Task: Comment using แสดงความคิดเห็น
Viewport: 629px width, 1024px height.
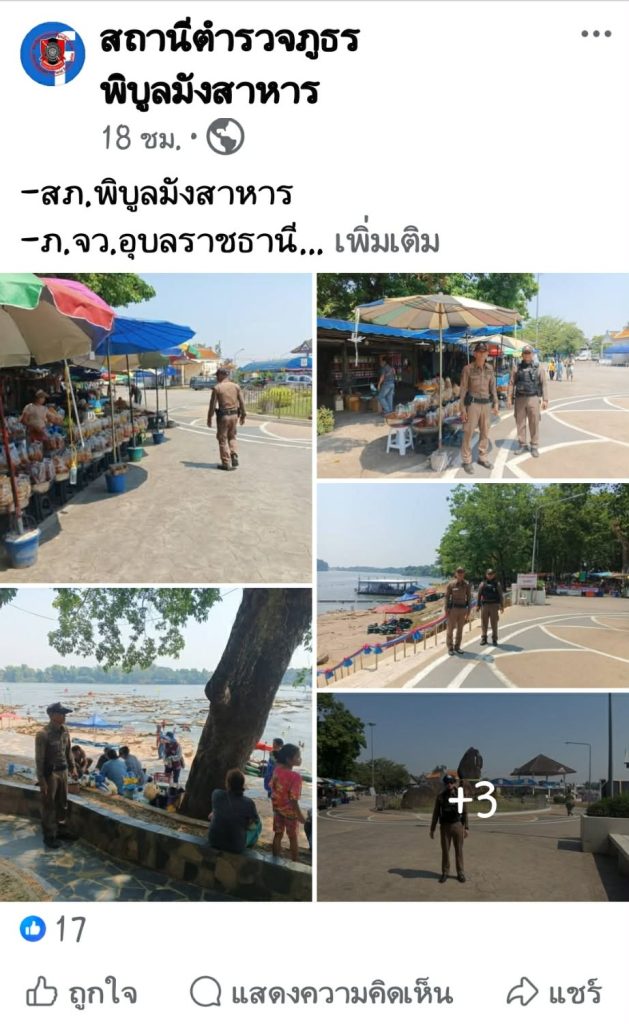Action: click(x=321, y=993)
